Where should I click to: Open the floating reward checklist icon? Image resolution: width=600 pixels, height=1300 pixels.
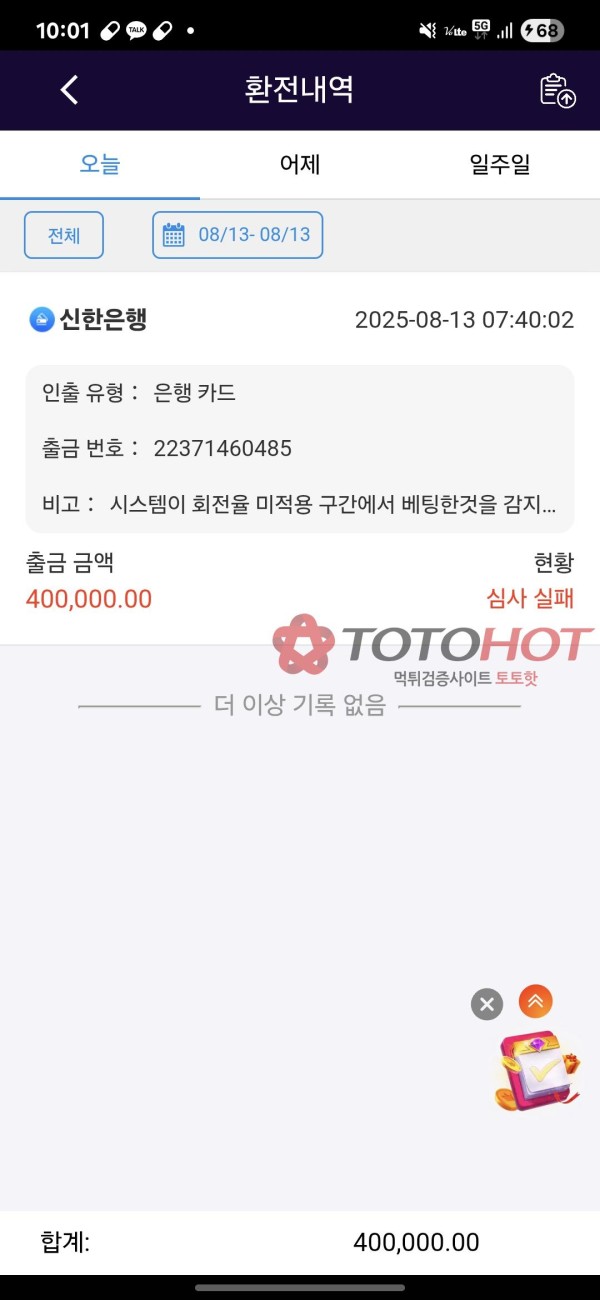click(x=537, y=1071)
